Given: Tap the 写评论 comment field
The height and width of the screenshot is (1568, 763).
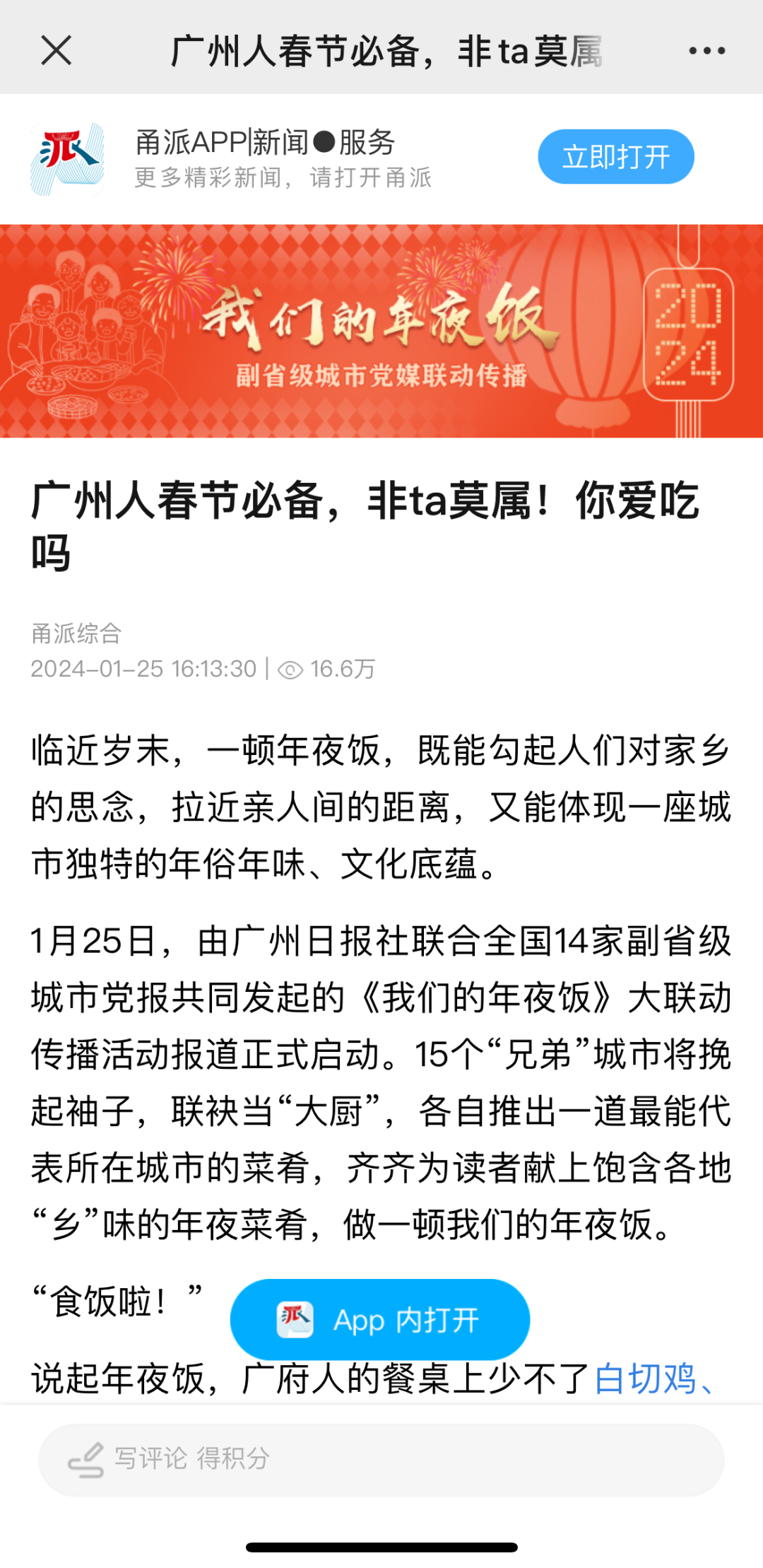Looking at the screenshot, I should tap(381, 1459).
